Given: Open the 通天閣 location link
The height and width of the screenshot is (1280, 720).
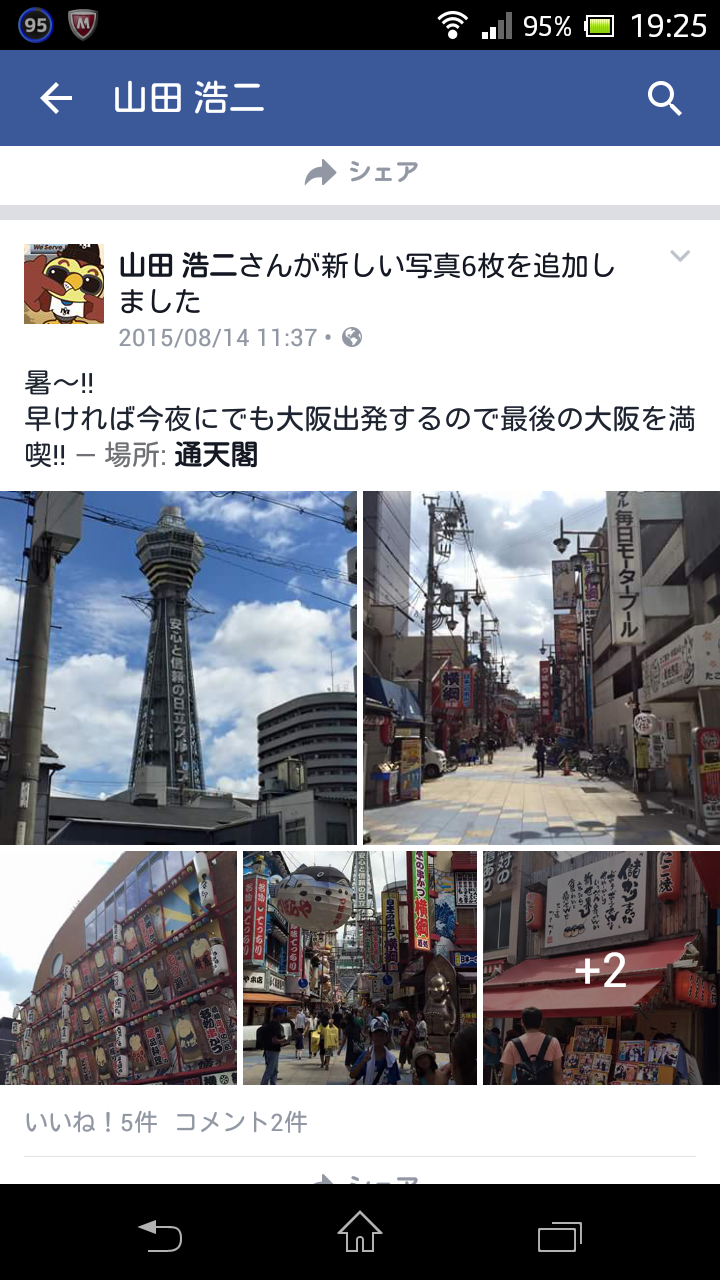Looking at the screenshot, I should [x=216, y=456].
